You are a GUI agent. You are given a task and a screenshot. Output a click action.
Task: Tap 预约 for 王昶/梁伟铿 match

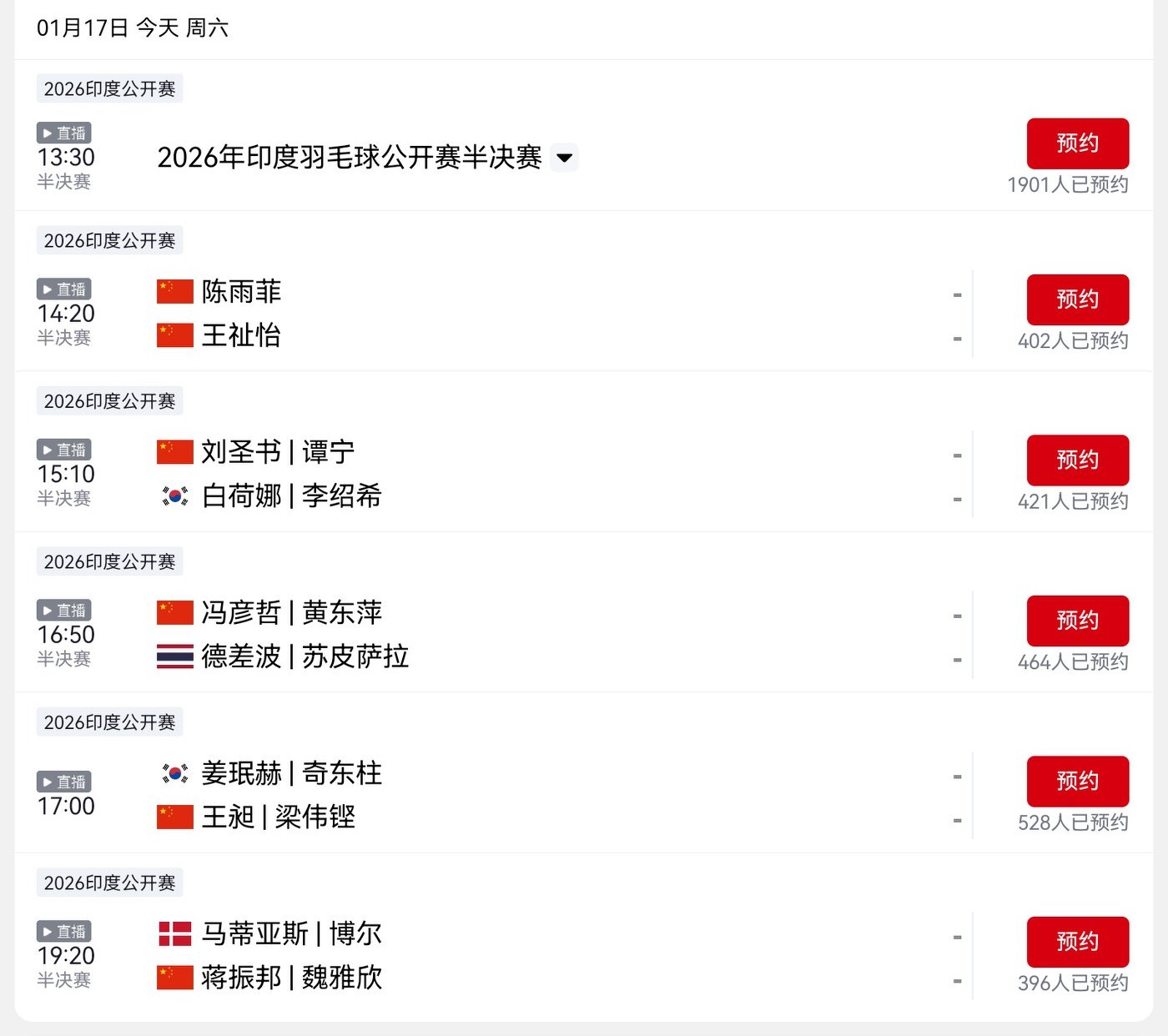(1077, 781)
